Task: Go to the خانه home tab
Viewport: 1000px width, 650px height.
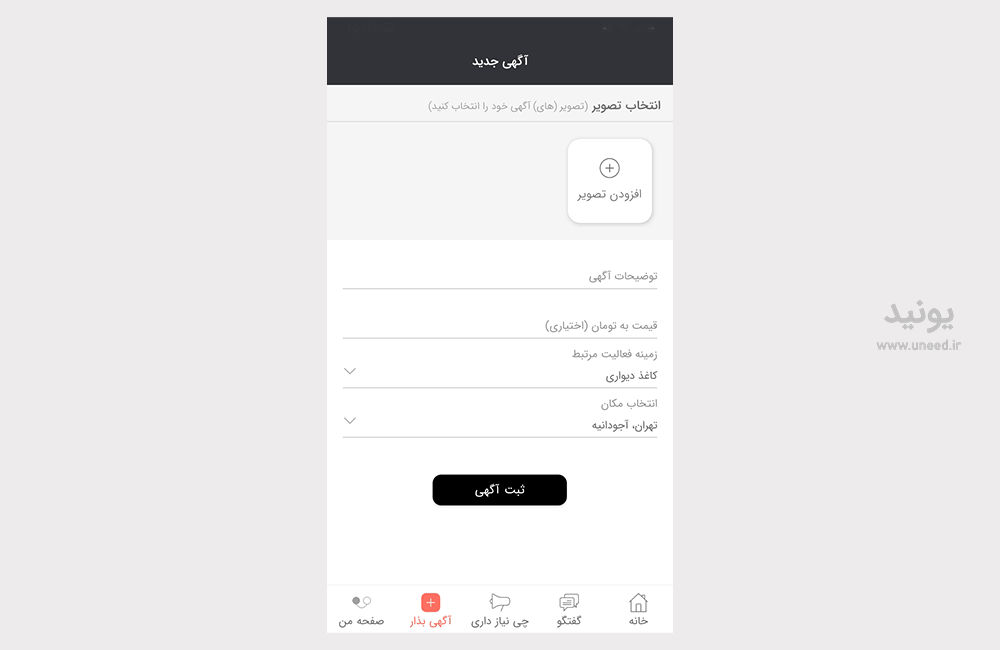Action: (638, 609)
